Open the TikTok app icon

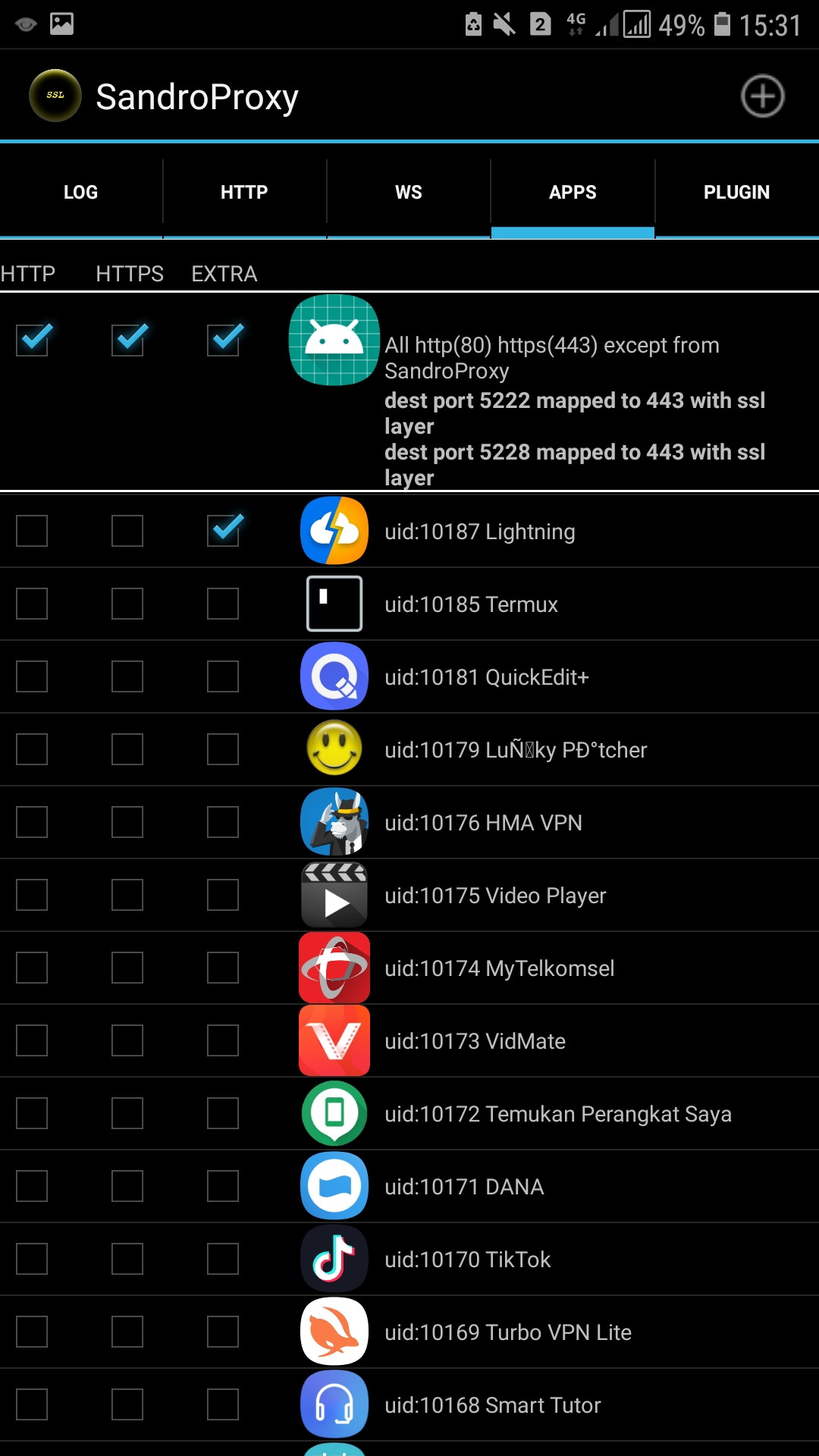pos(334,1259)
